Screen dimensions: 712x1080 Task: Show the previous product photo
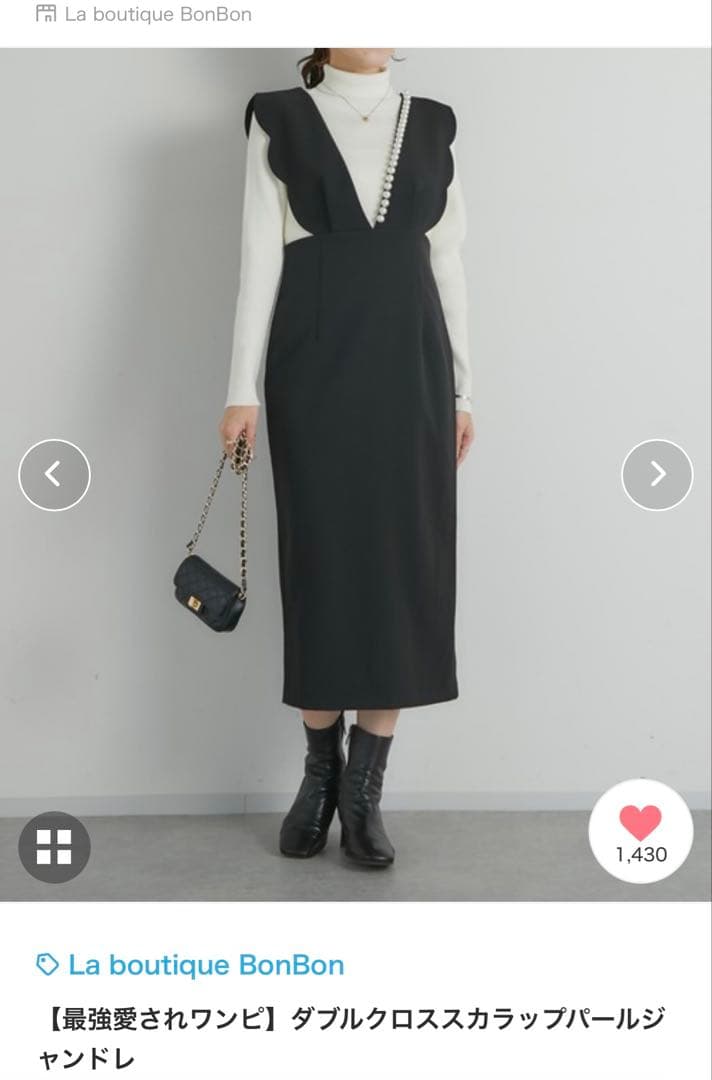click(x=54, y=474)
